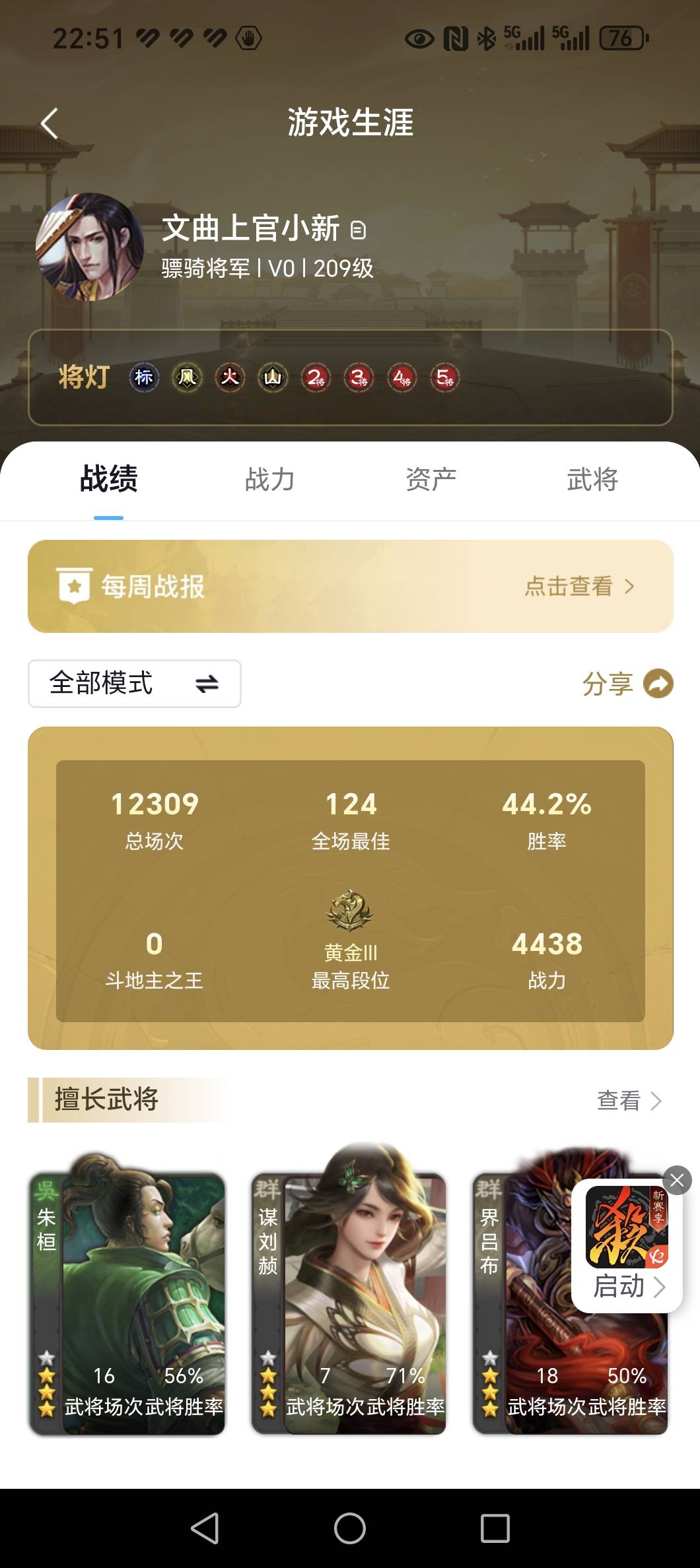Open the 每周战报 banner
The height and width of the screenshot is (1568, 700).
(350, 586)
